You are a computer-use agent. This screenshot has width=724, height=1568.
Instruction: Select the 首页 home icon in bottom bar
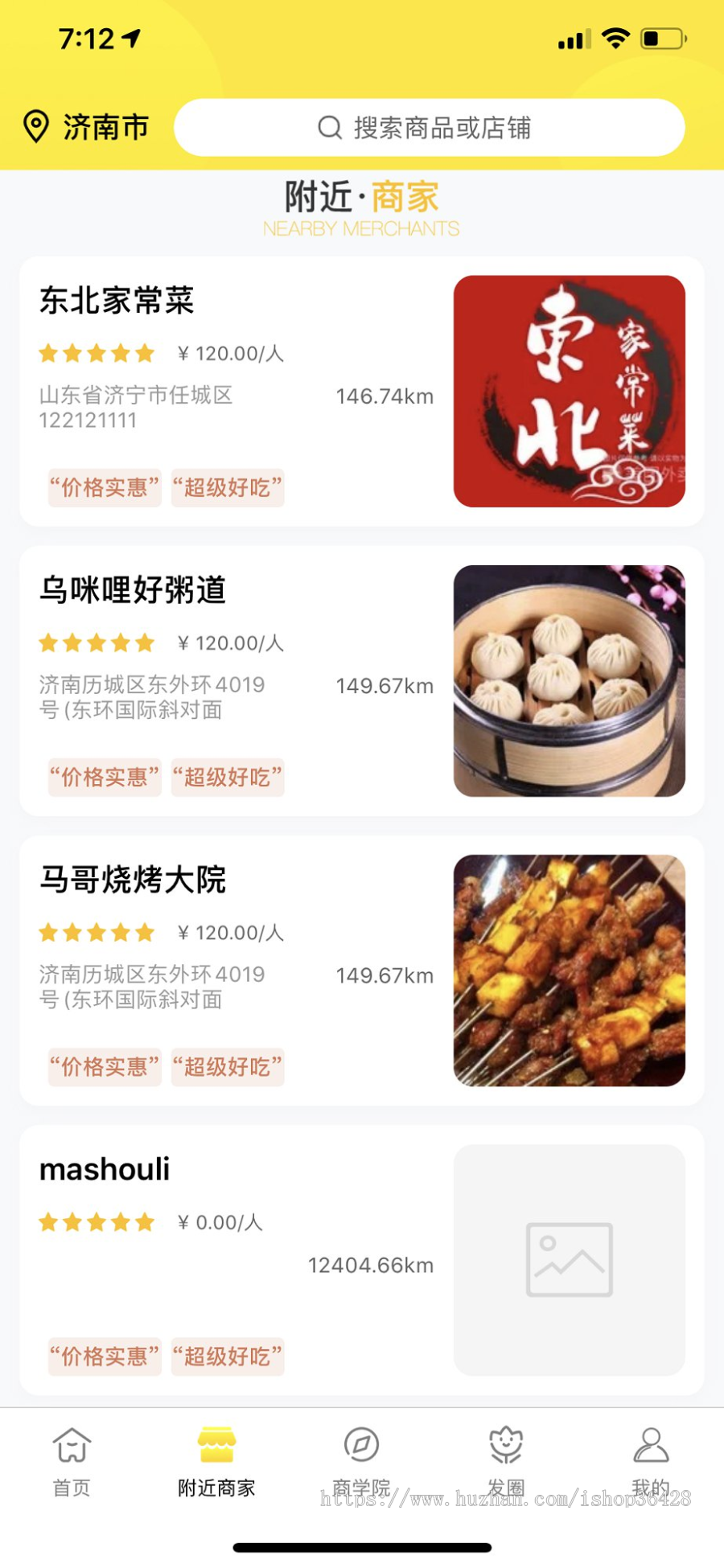71,1445
